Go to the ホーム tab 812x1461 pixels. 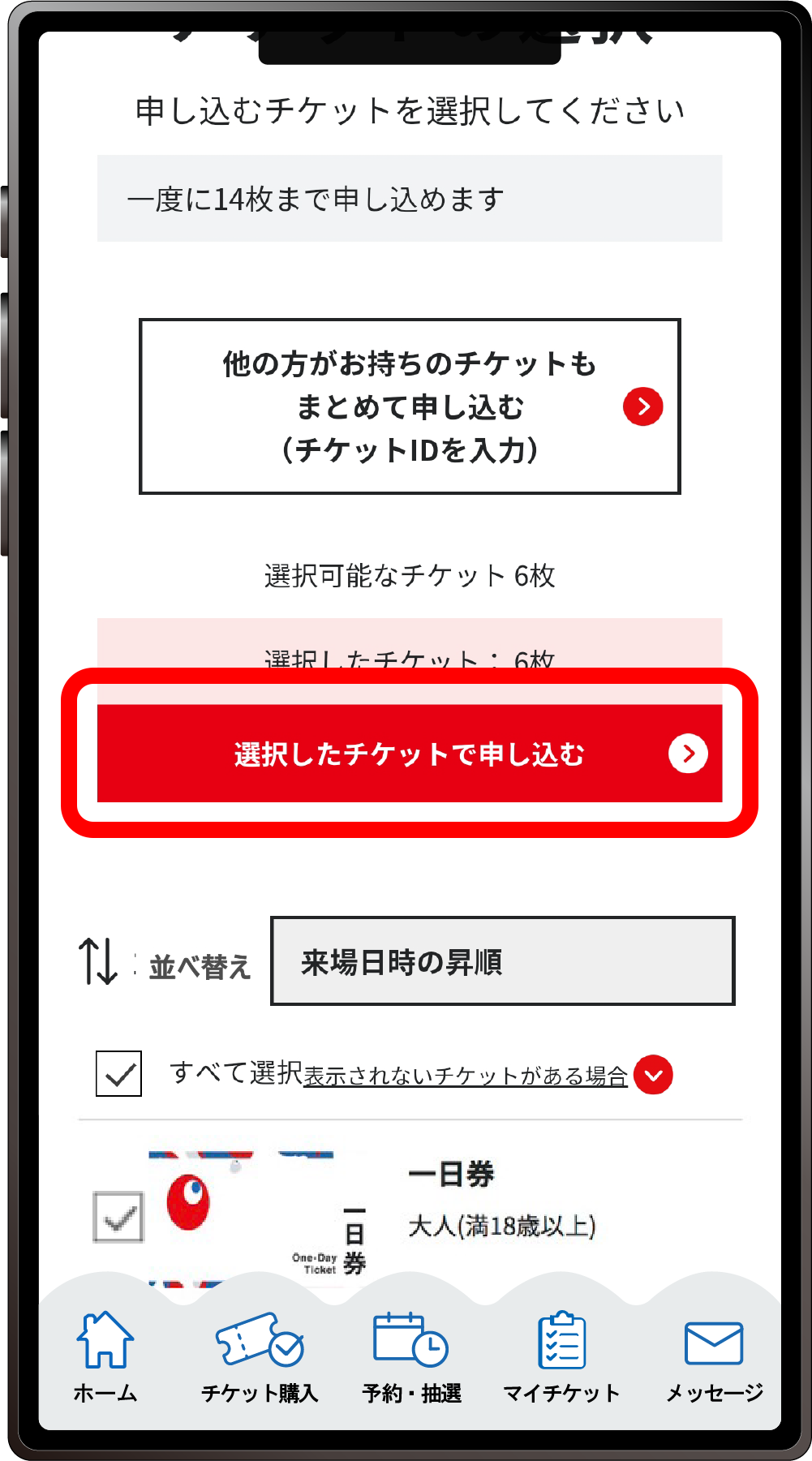coord(105,1356)
